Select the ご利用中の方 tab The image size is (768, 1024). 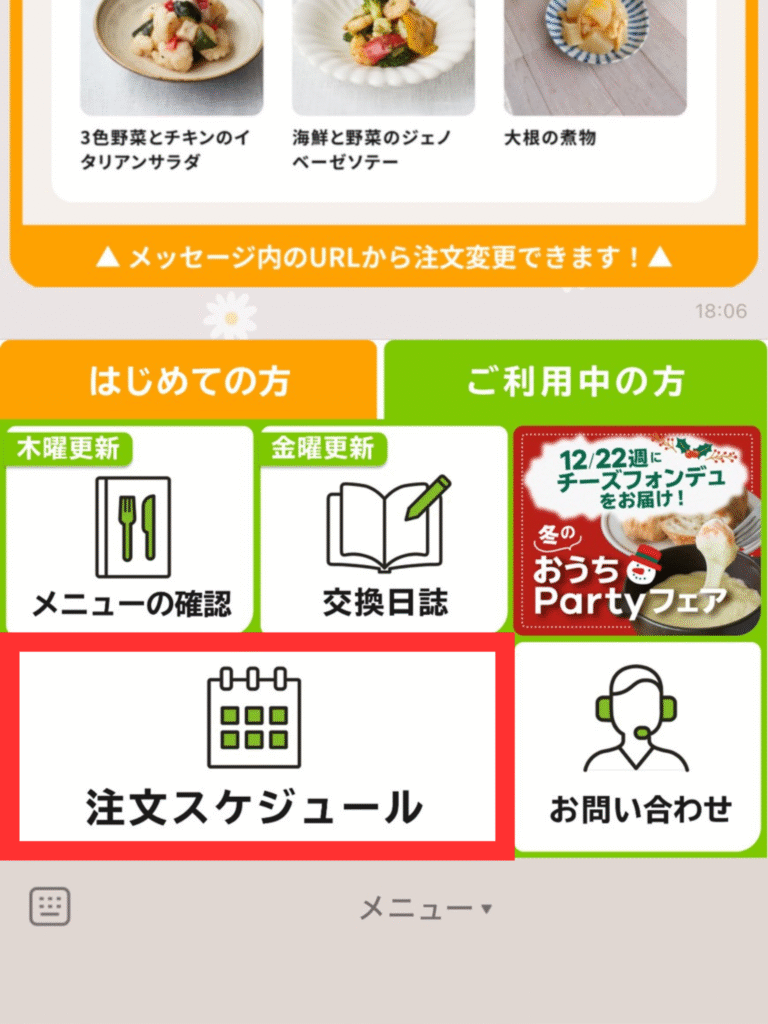(576, 381)
